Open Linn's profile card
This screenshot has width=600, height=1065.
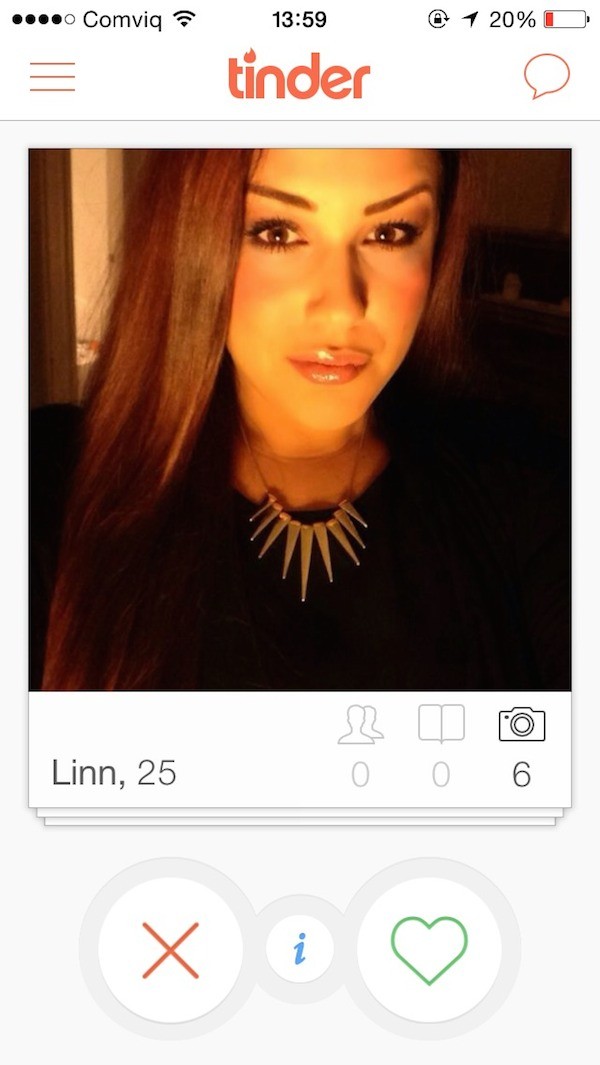click(x=300, y=420)
